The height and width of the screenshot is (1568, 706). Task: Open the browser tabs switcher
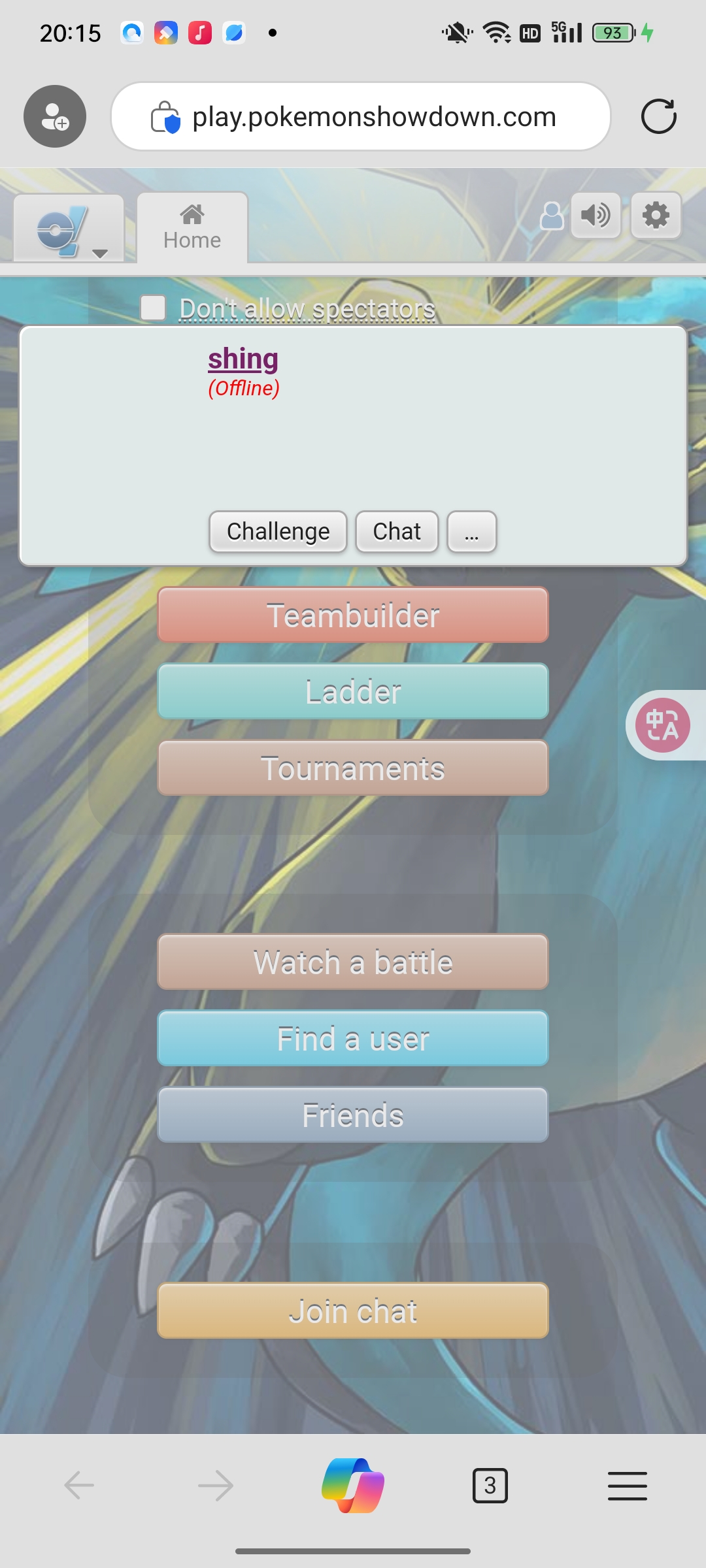[490, 1486]
